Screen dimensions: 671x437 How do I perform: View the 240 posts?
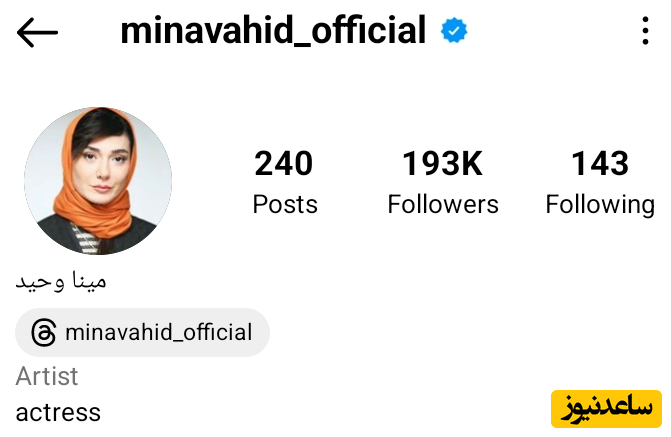coord(284,182)
